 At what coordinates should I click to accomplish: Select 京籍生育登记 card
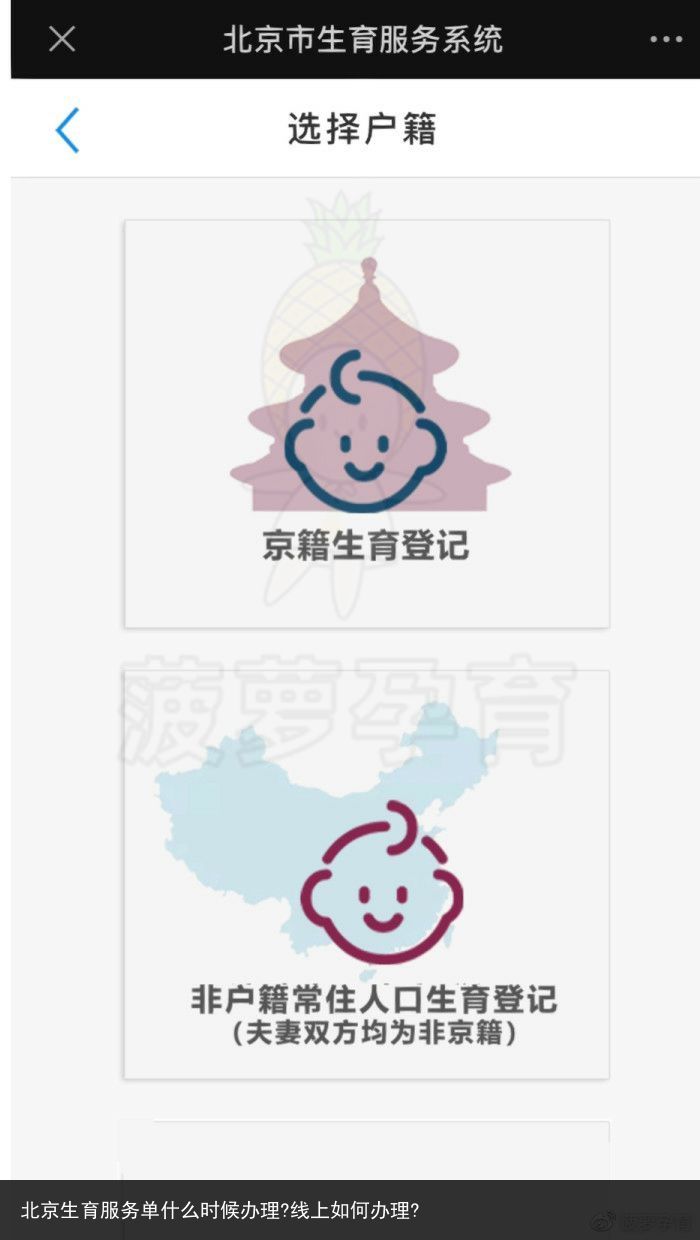point(366,424)
